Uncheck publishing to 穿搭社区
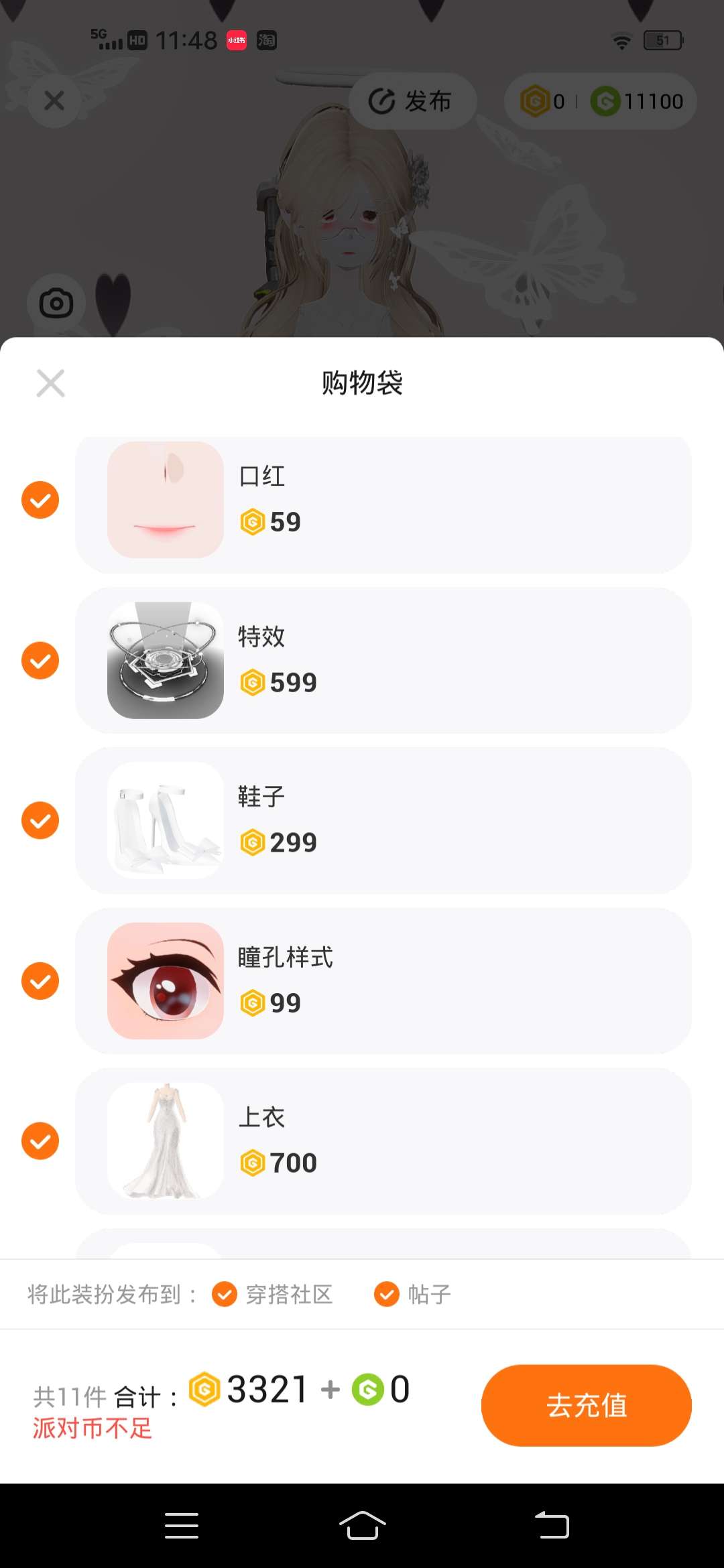 coord(225,1295)
